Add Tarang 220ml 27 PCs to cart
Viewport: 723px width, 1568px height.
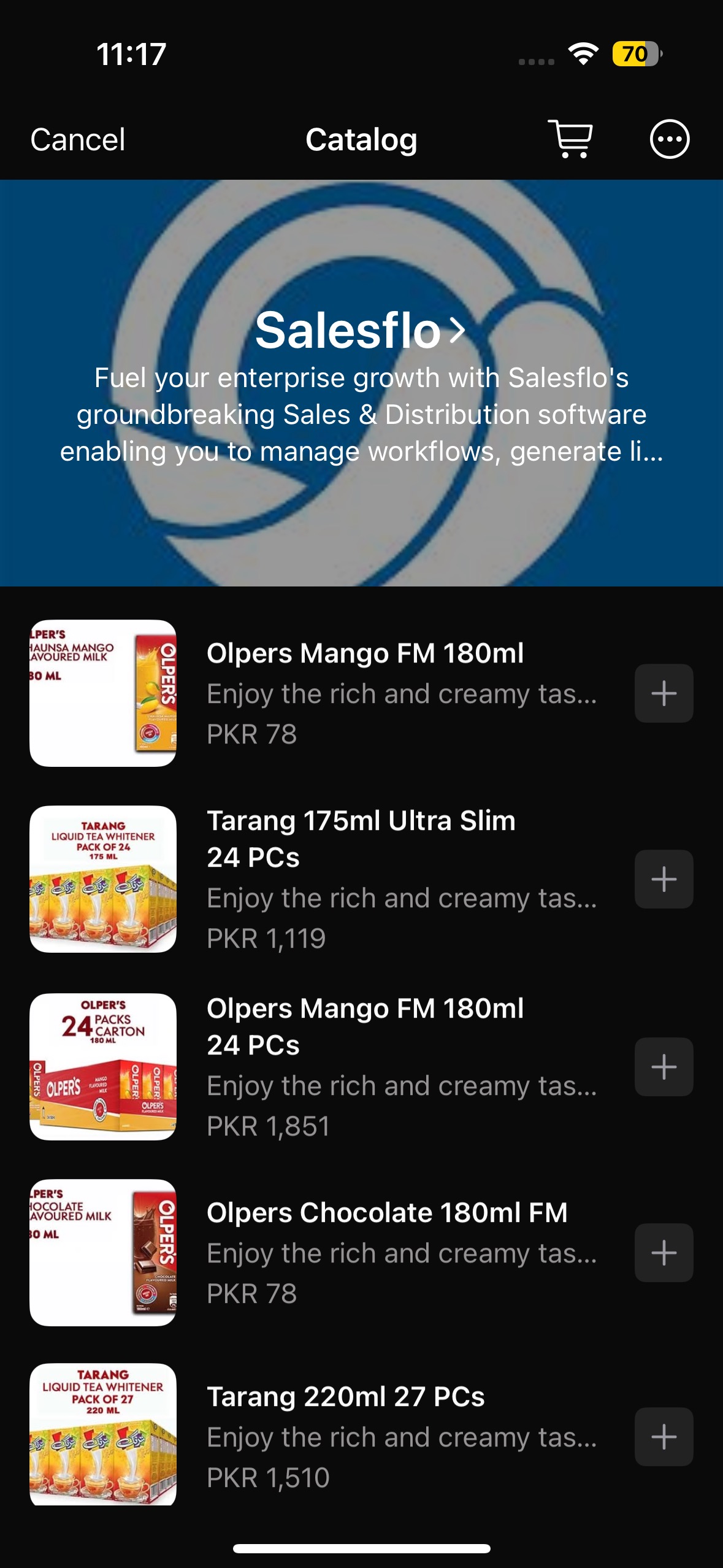coord(664,1437)
